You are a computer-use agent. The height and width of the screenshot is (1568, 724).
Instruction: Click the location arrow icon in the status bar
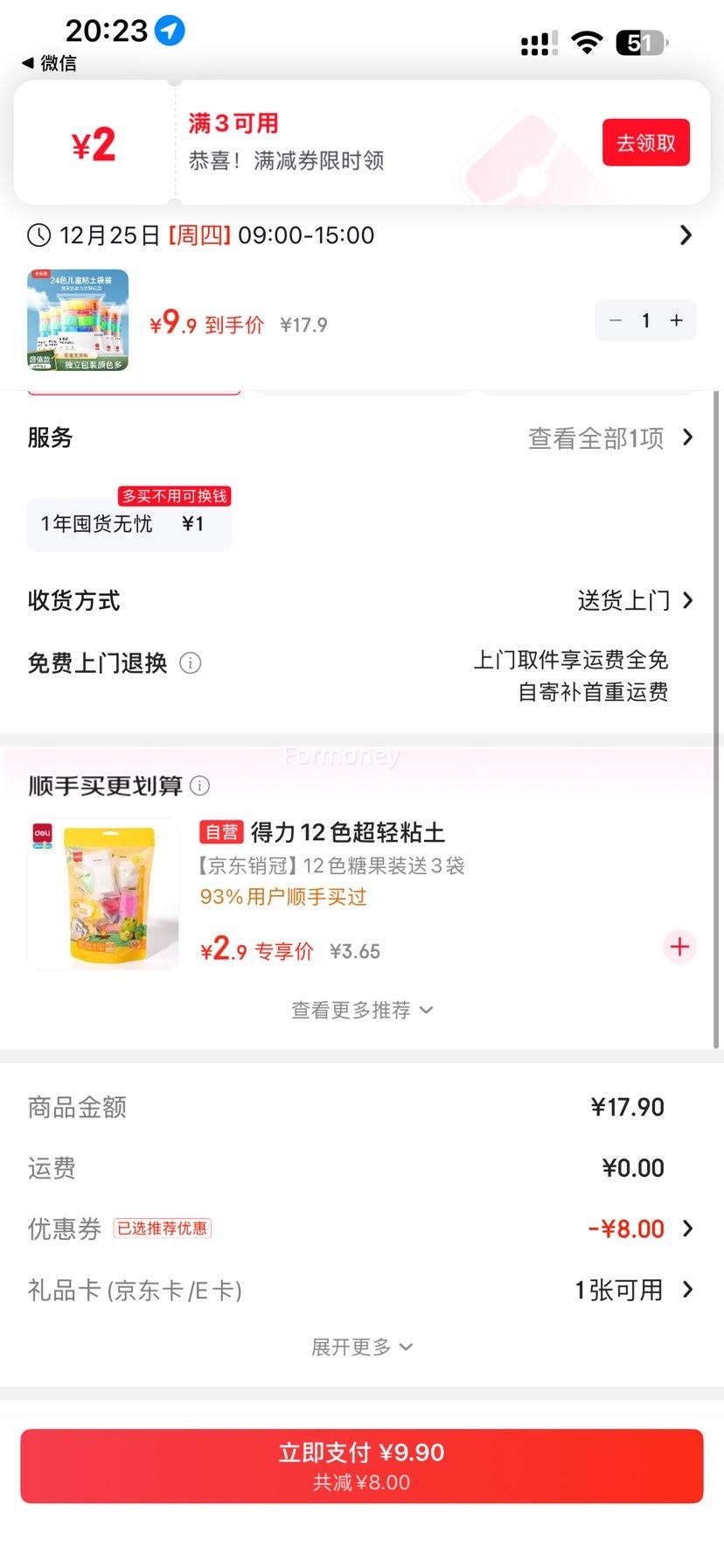tap(171, 29)
